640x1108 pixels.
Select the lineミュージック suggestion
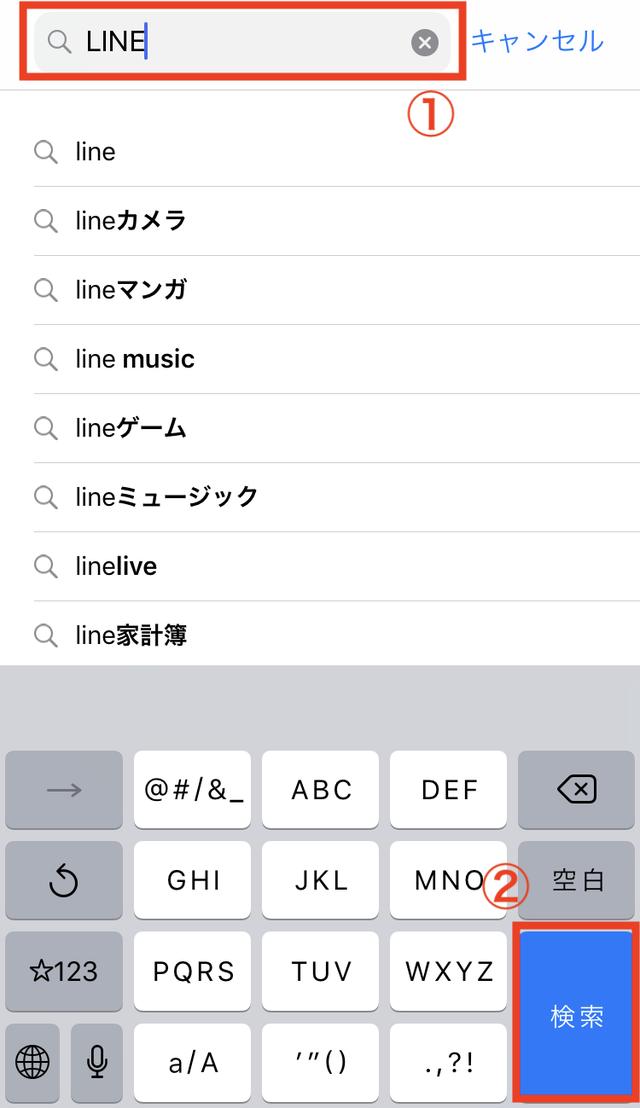[336, 497]
